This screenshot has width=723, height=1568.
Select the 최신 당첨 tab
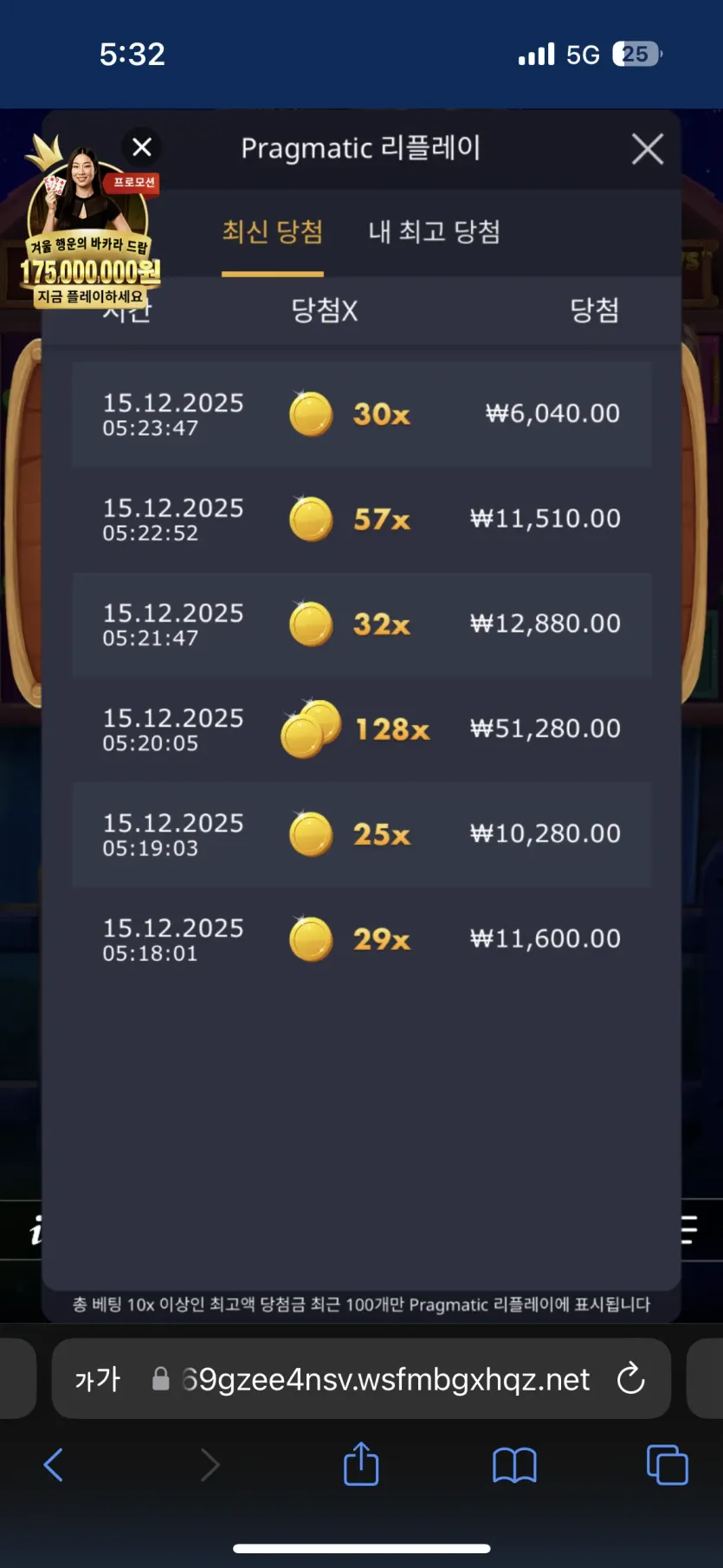pos(273,232)
